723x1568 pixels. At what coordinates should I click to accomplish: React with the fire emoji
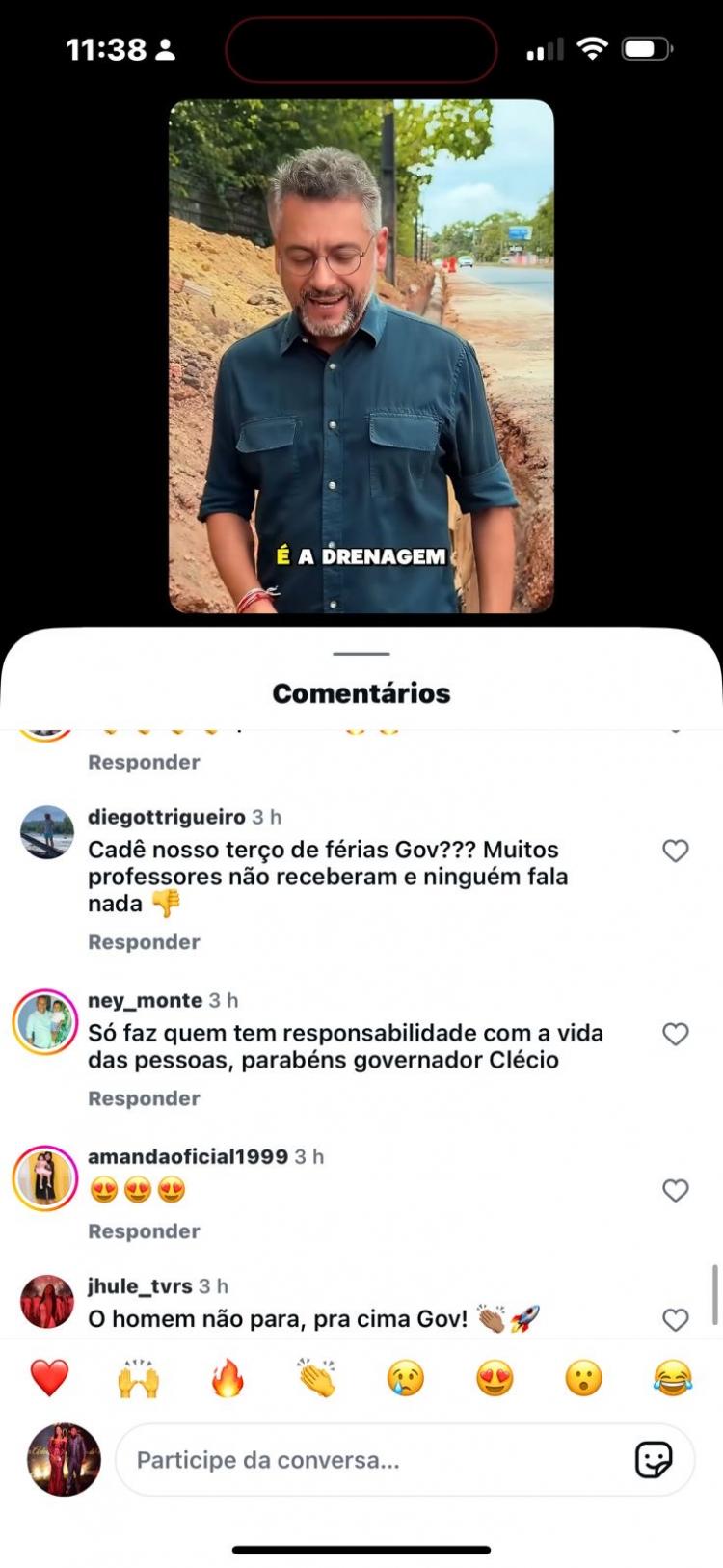click(x=228, y=1378)
